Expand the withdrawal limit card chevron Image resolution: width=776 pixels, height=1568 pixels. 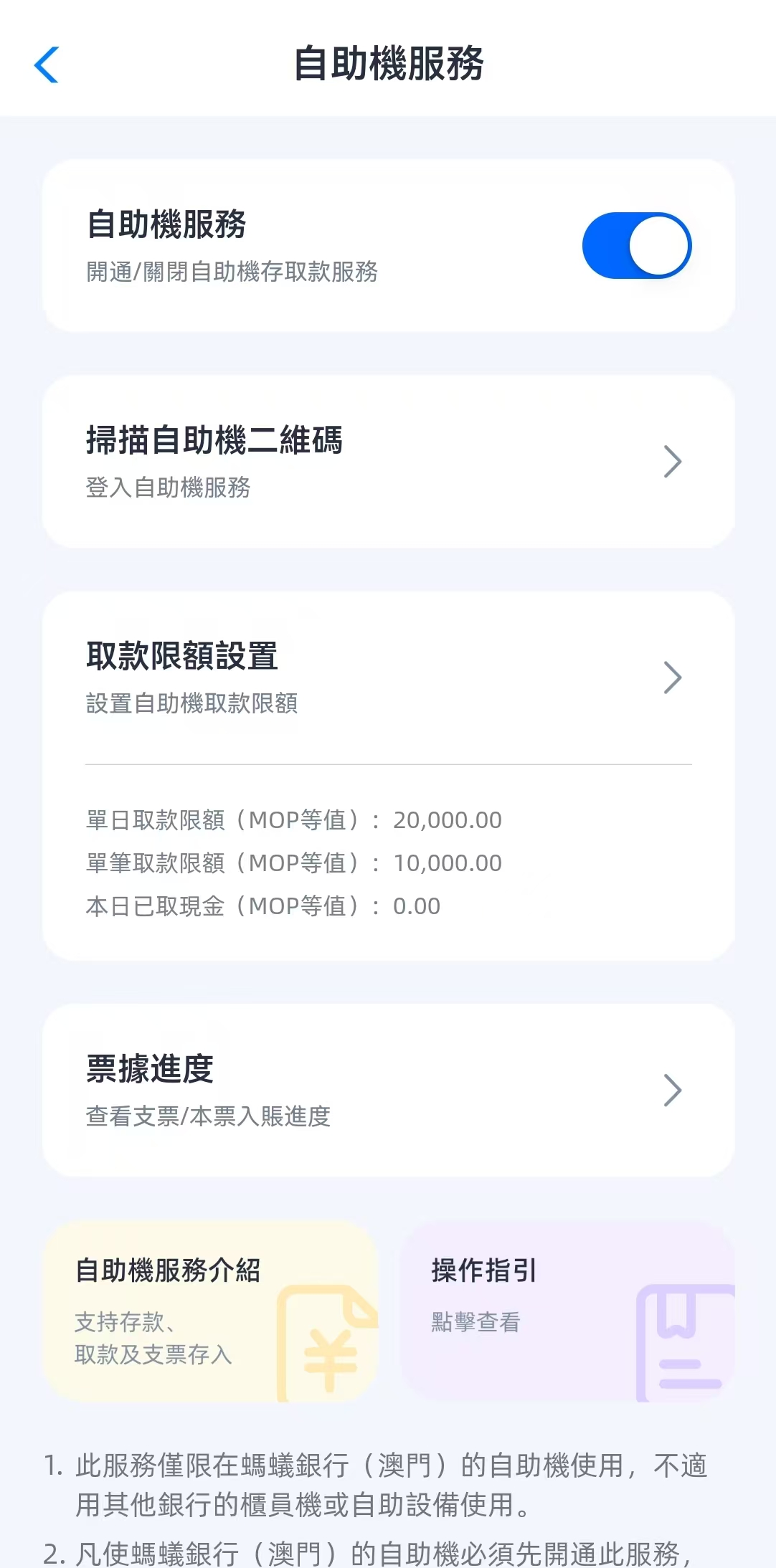click(x=671, y=676)
